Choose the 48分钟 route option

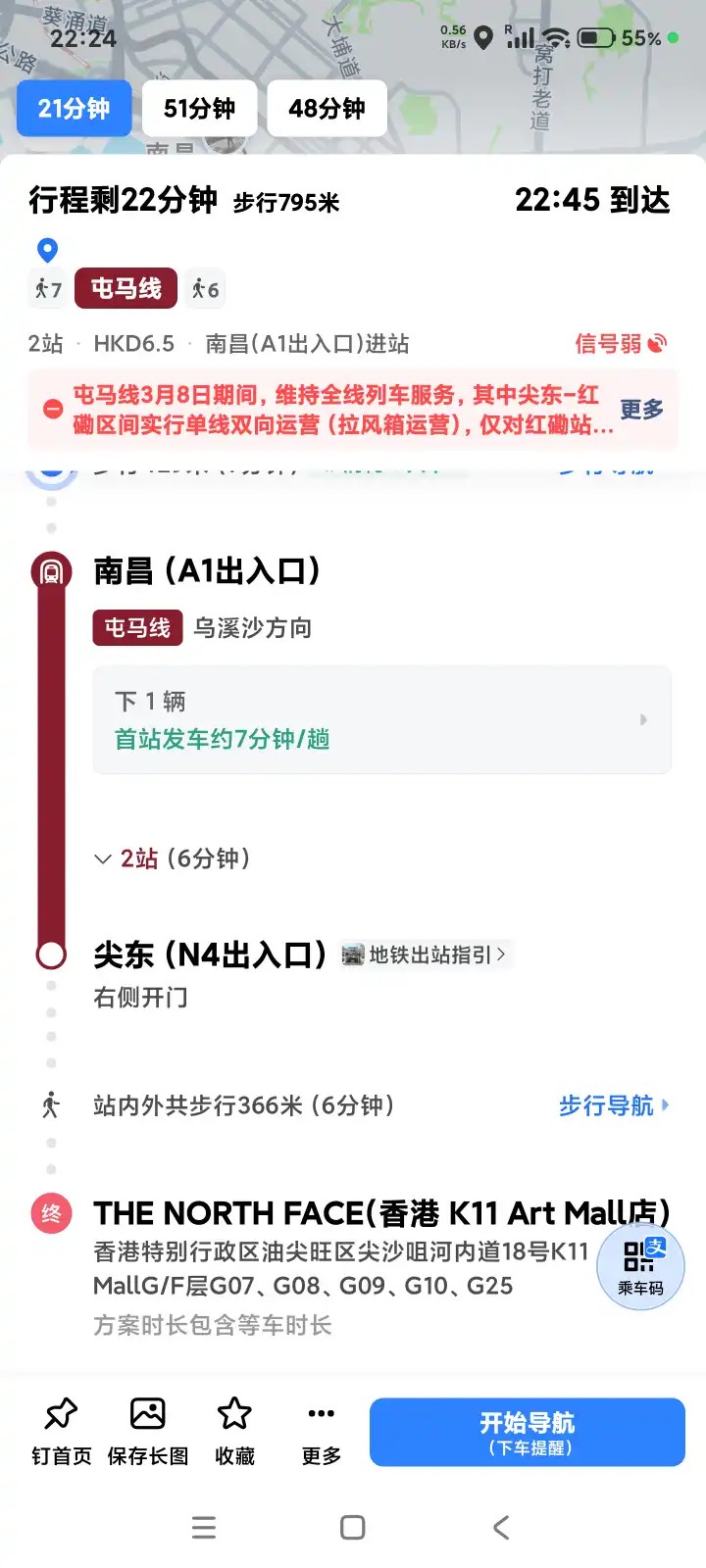click(327, 109)
